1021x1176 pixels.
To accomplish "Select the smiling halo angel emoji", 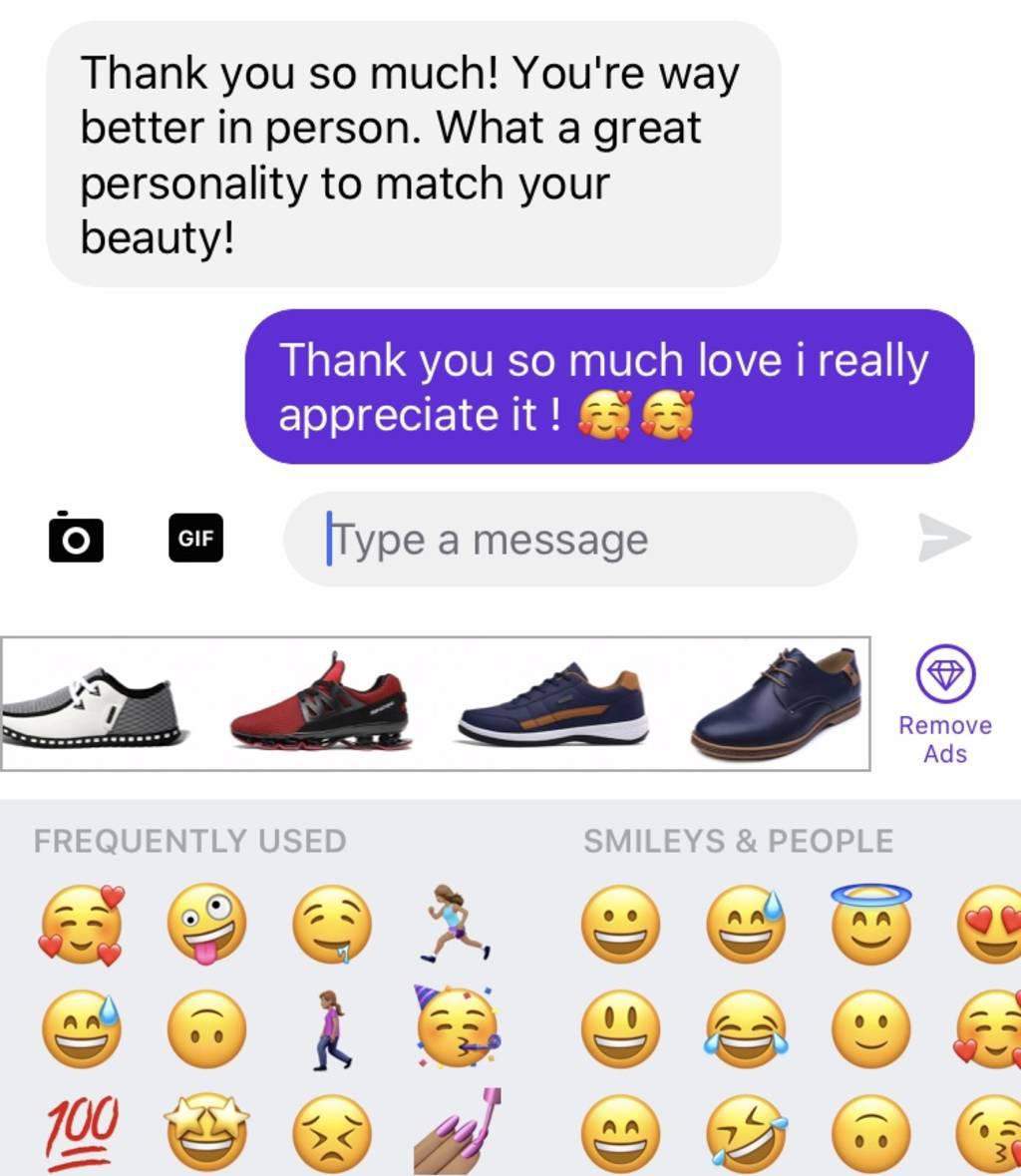I will pyautogui.click(x=870, y=924).
